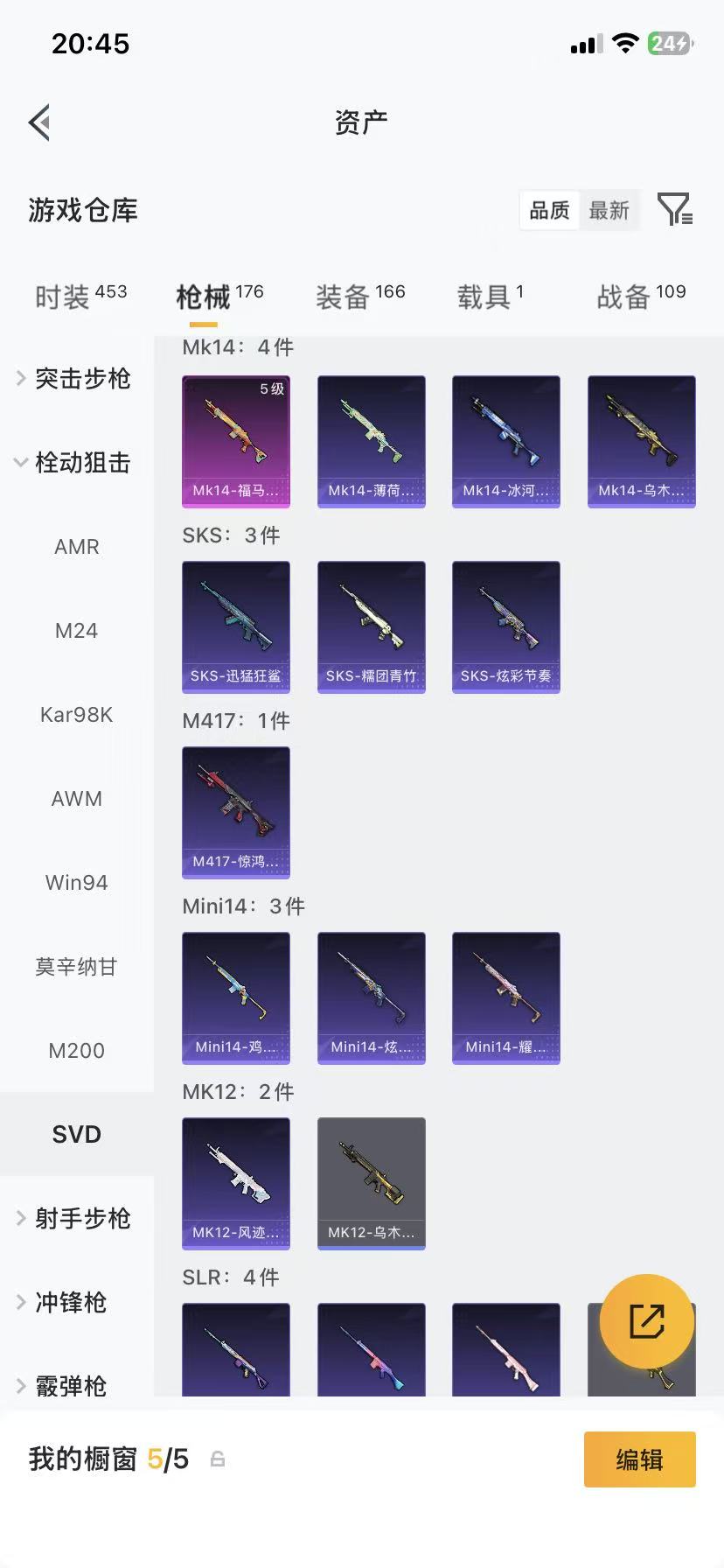Choose Kar98K from the side list
The width and height of the screenshot is (724, 1568).
coord(77,715)
